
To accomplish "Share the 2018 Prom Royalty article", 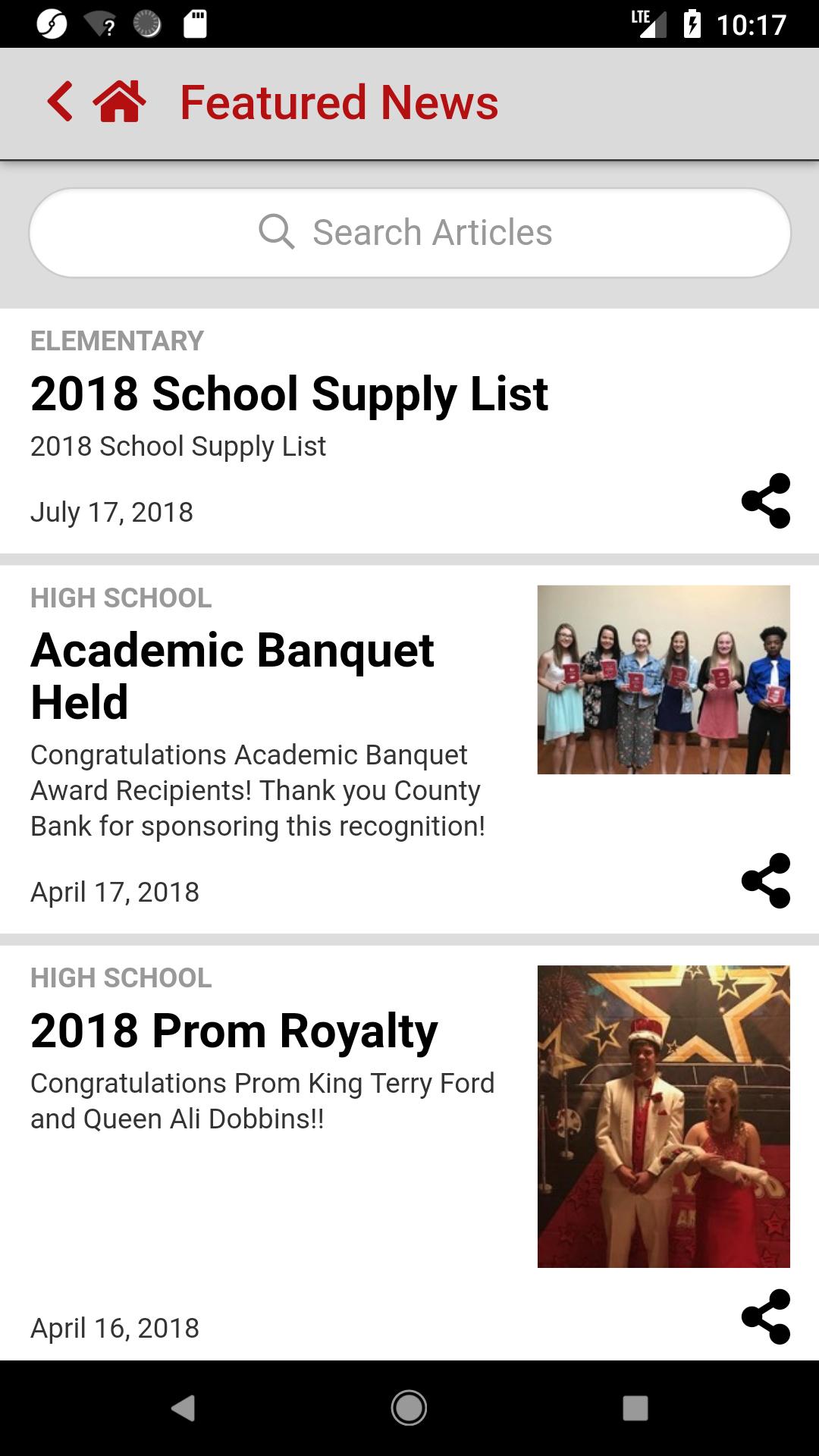I will pyautogui.click(x=765, y=1316).
